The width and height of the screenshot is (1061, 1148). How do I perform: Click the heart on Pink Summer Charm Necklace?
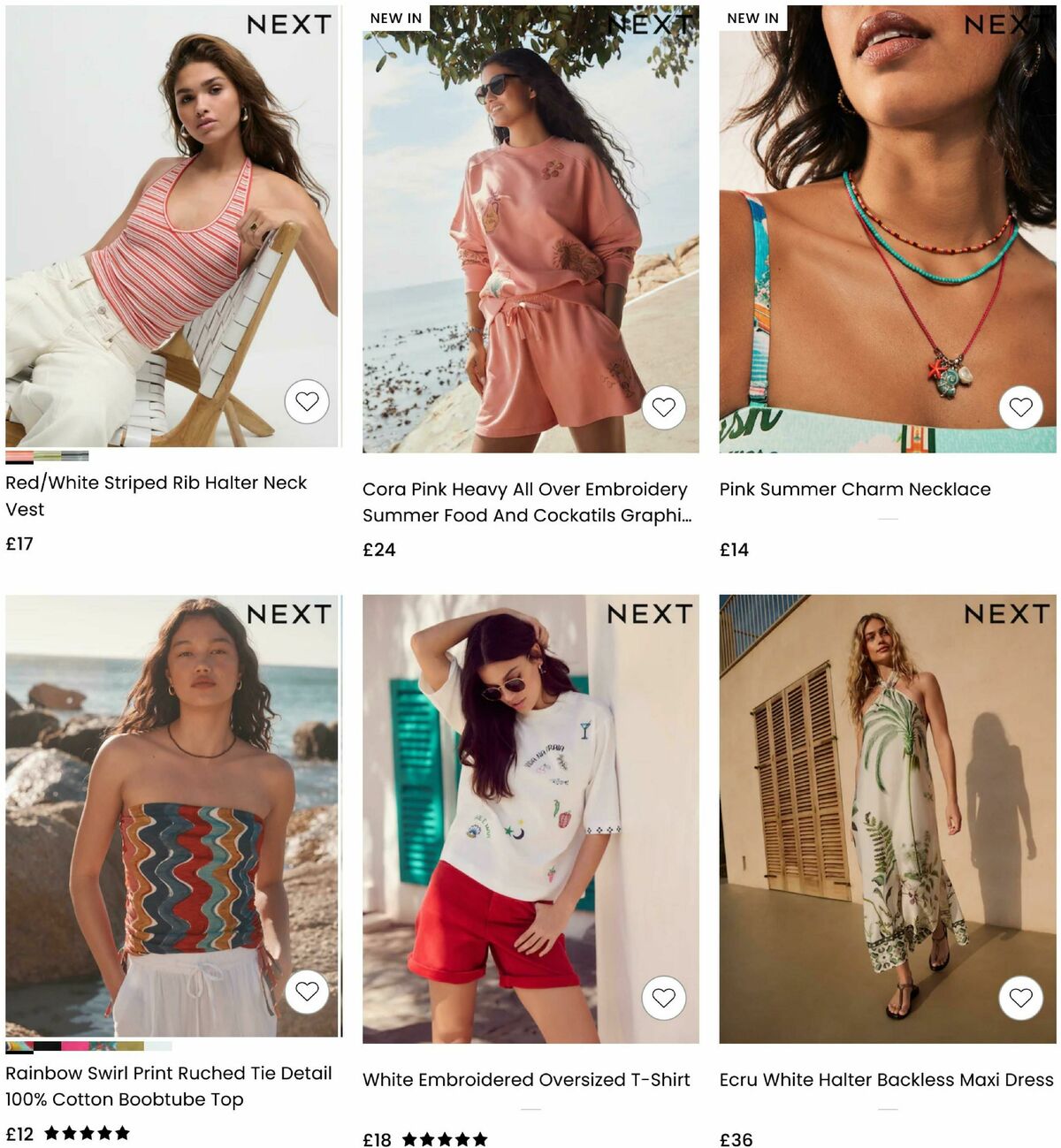(x=1019, y=408)
